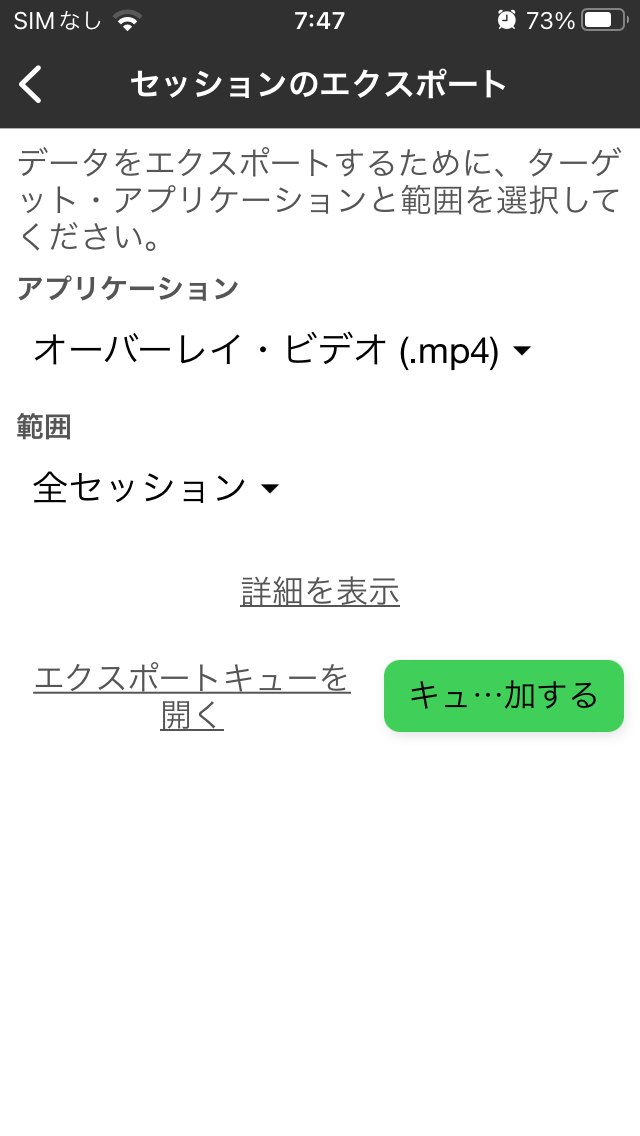Open the export queue via エクスポートキューを開く

(x=192, y=696)
